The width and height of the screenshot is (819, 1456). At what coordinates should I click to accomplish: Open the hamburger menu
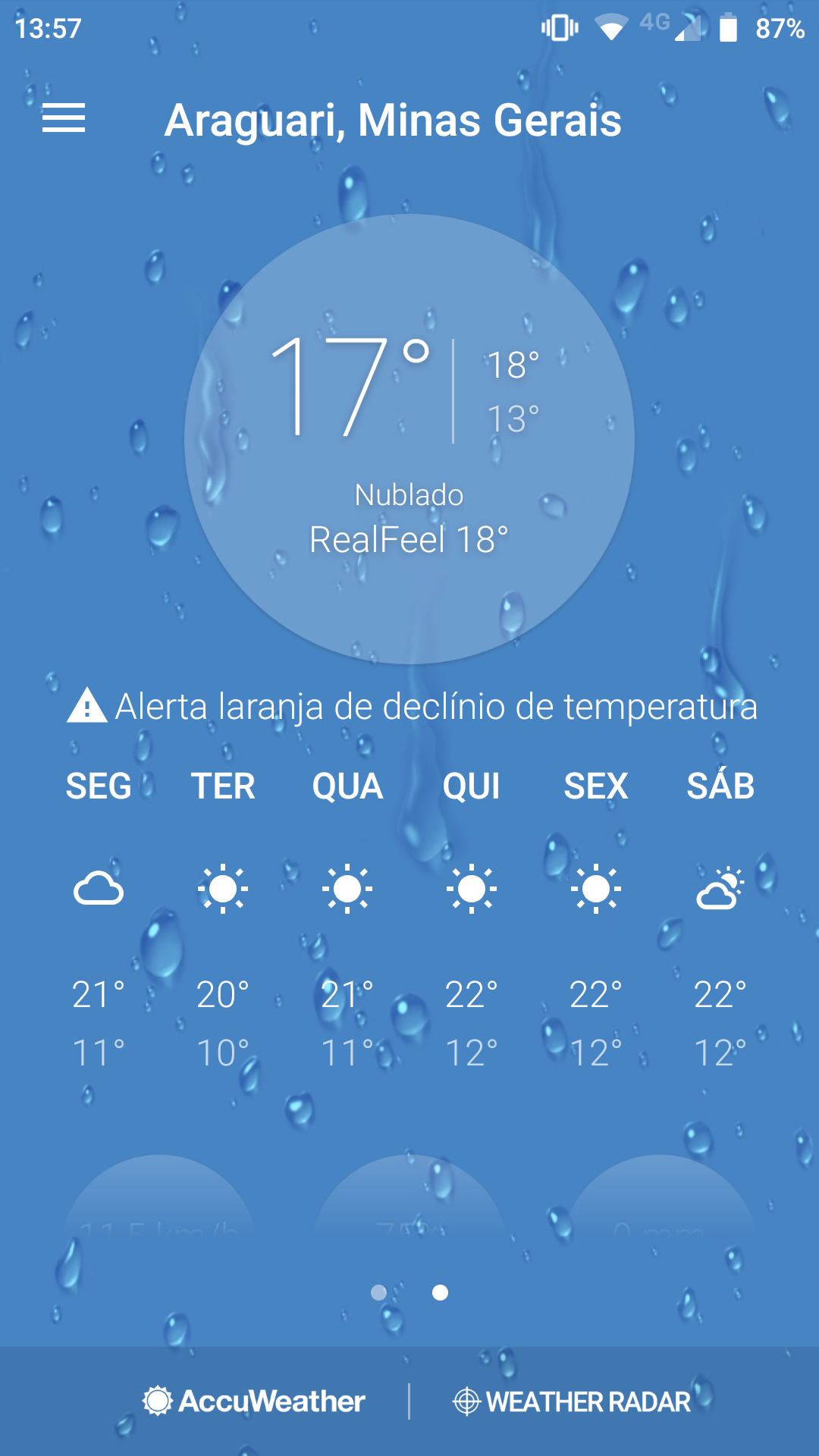[x=64, y=119]
